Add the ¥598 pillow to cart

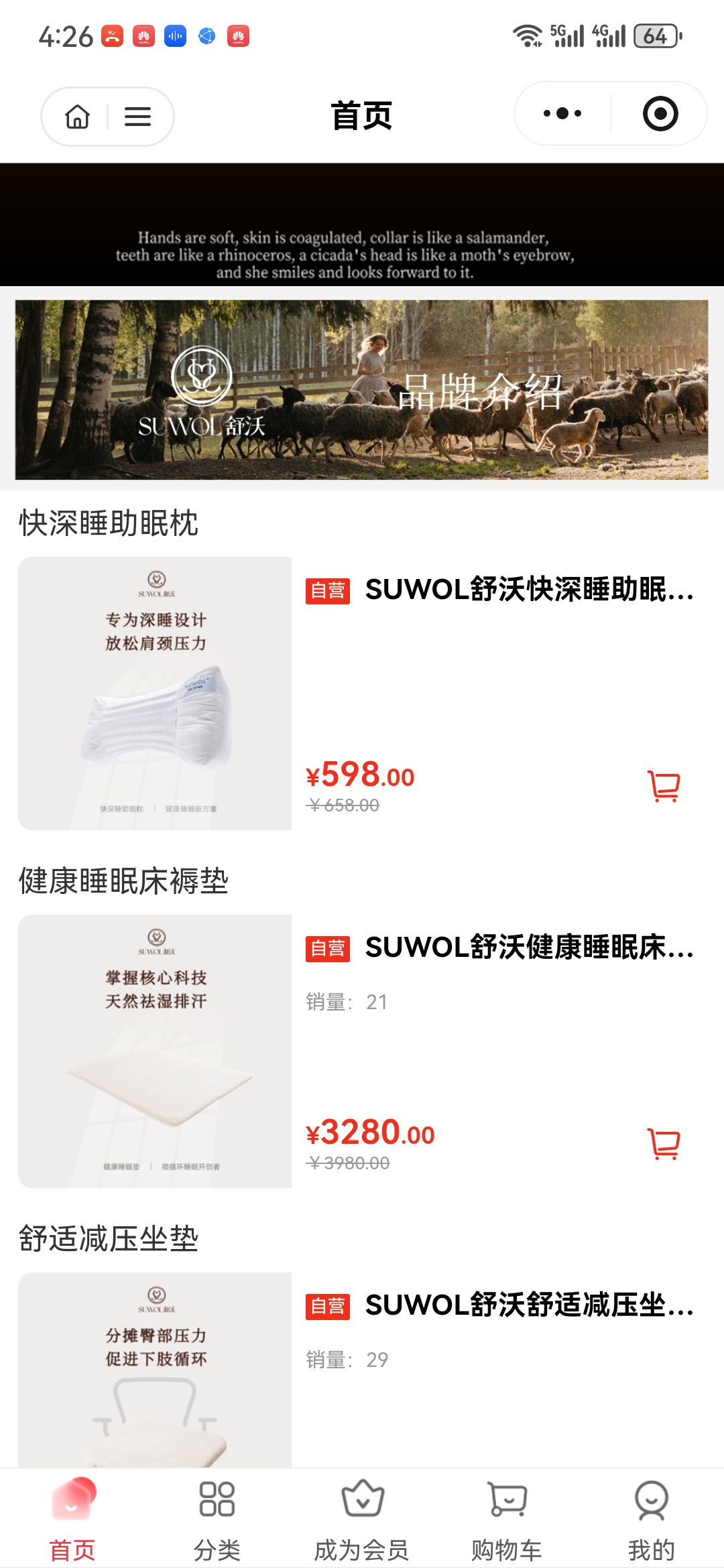click(664, 785)
